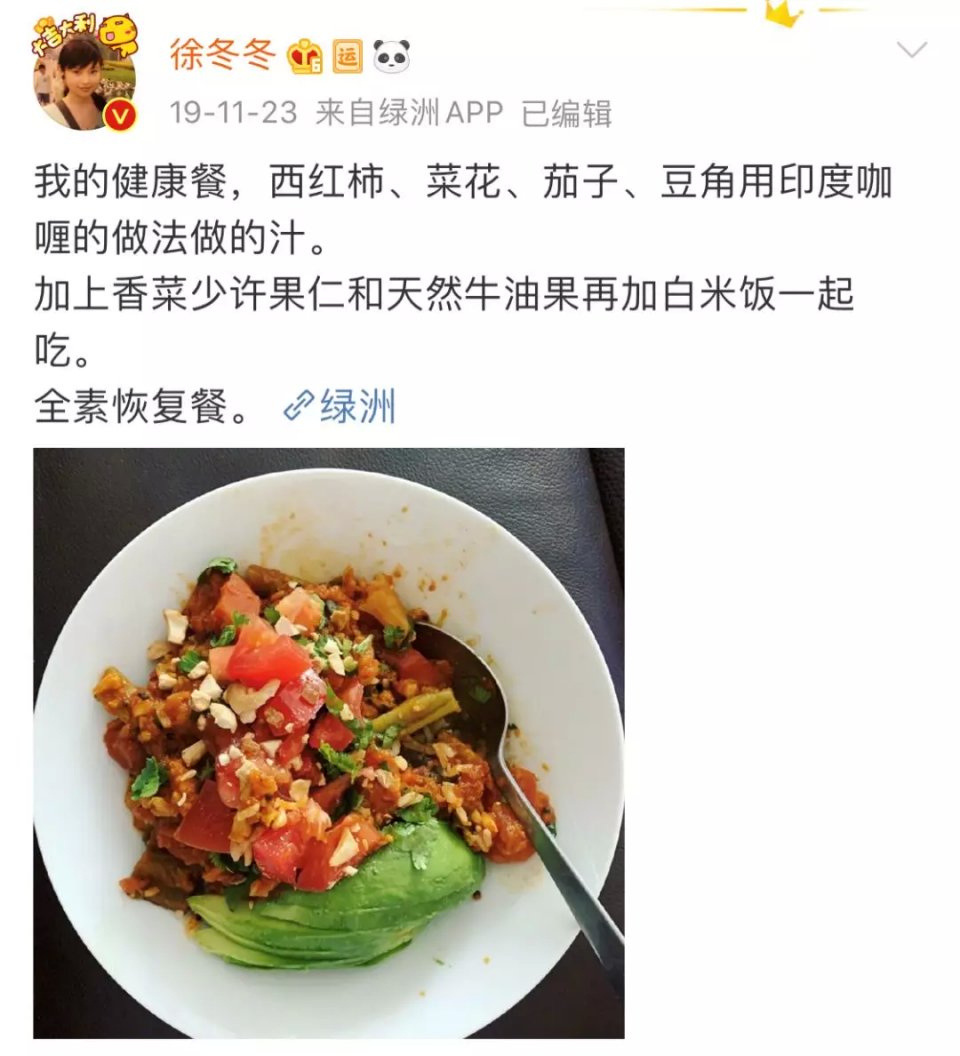
Task: Expand the post options chevron
Action: 911,51
